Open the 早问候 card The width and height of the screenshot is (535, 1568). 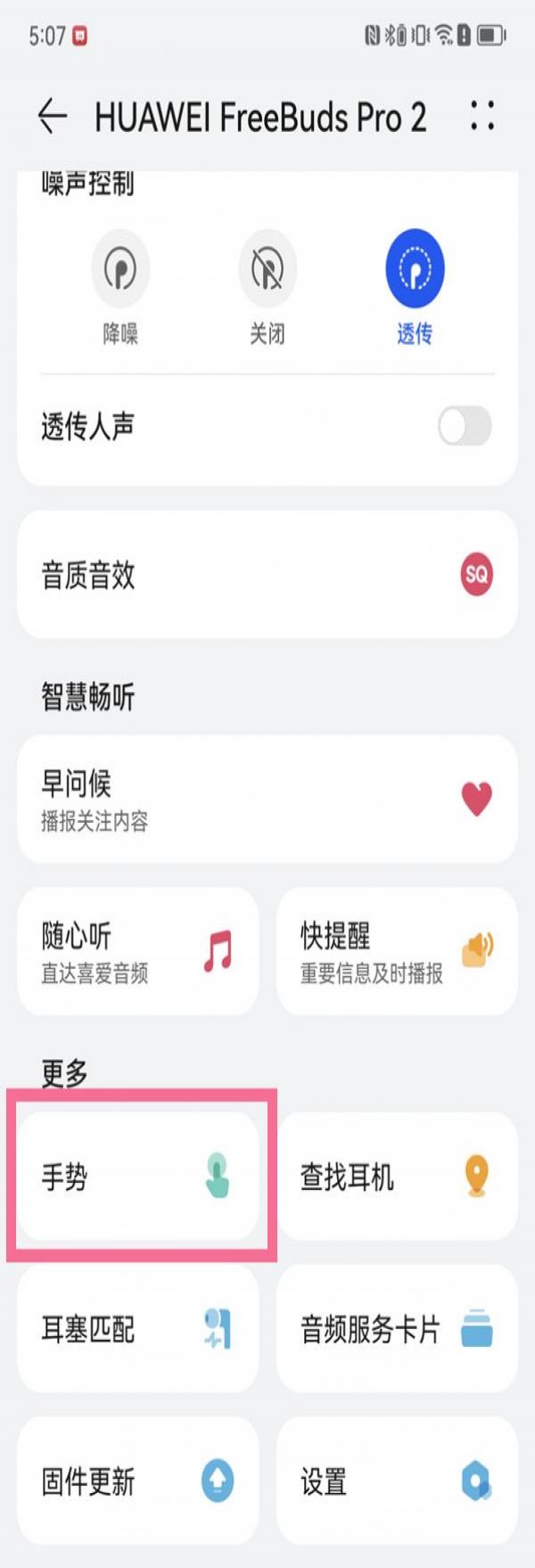(x=267, y=800)
